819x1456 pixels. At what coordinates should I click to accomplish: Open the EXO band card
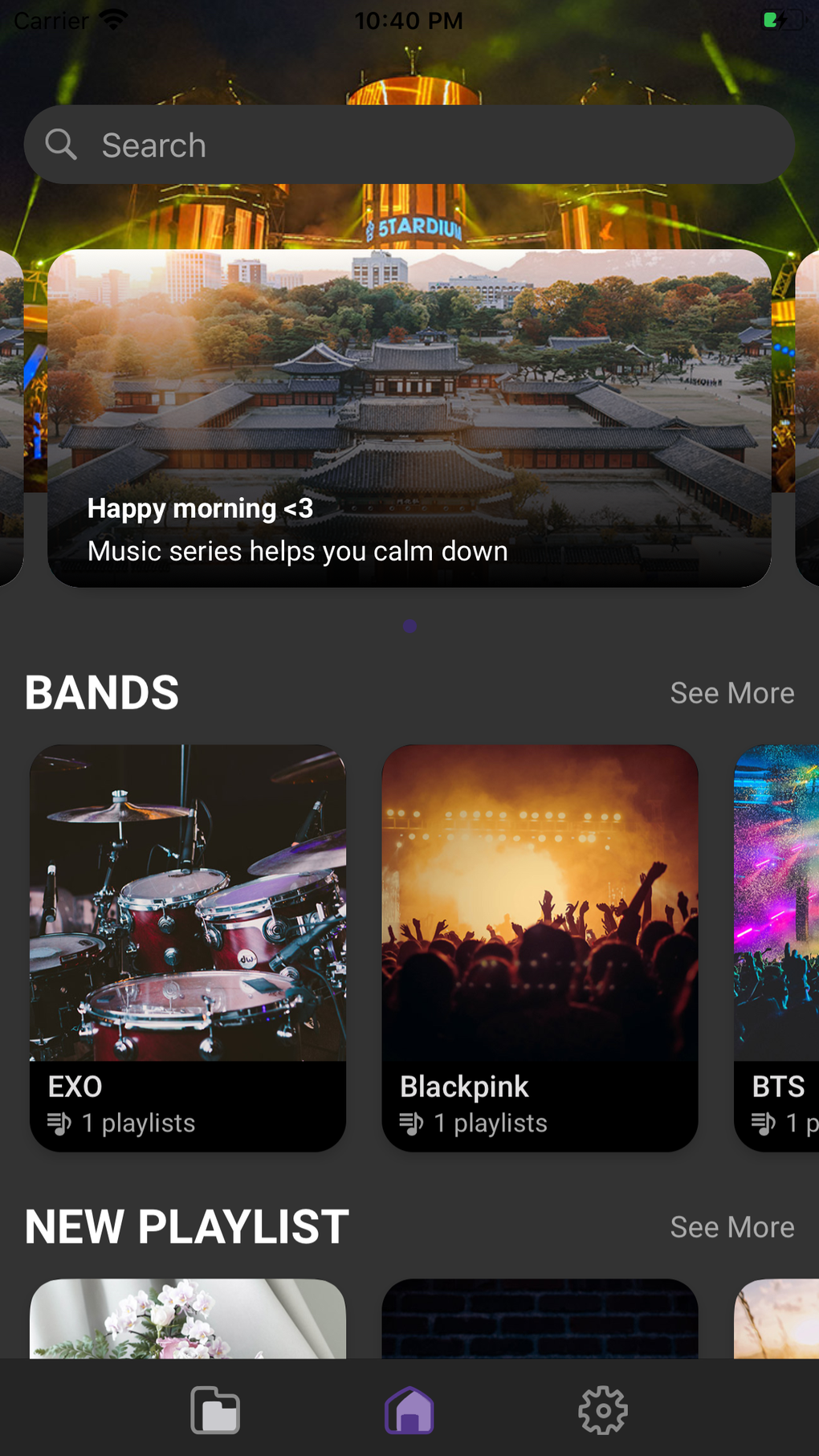click(x=188, y=948)
